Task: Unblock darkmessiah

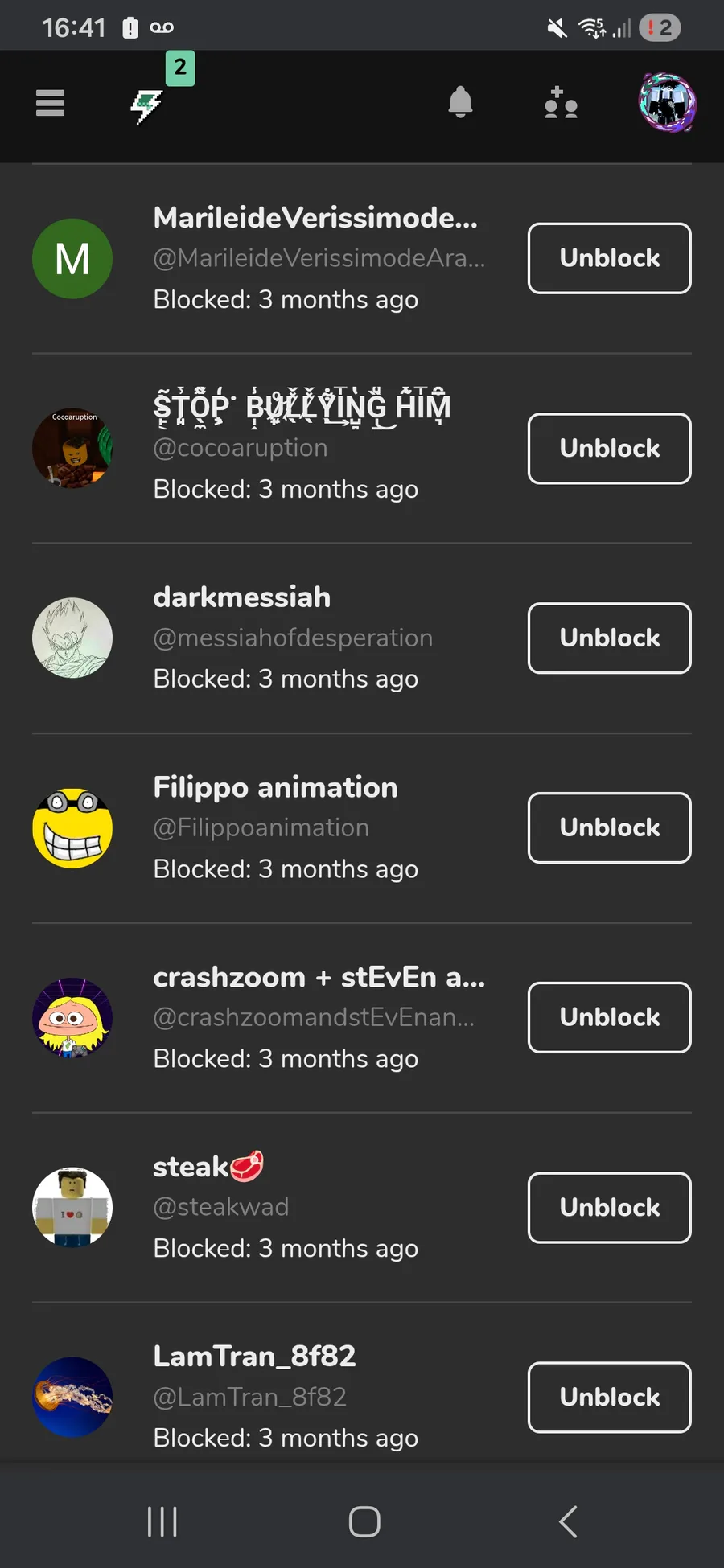Action: pyautogui.click(x=609, y=638)
